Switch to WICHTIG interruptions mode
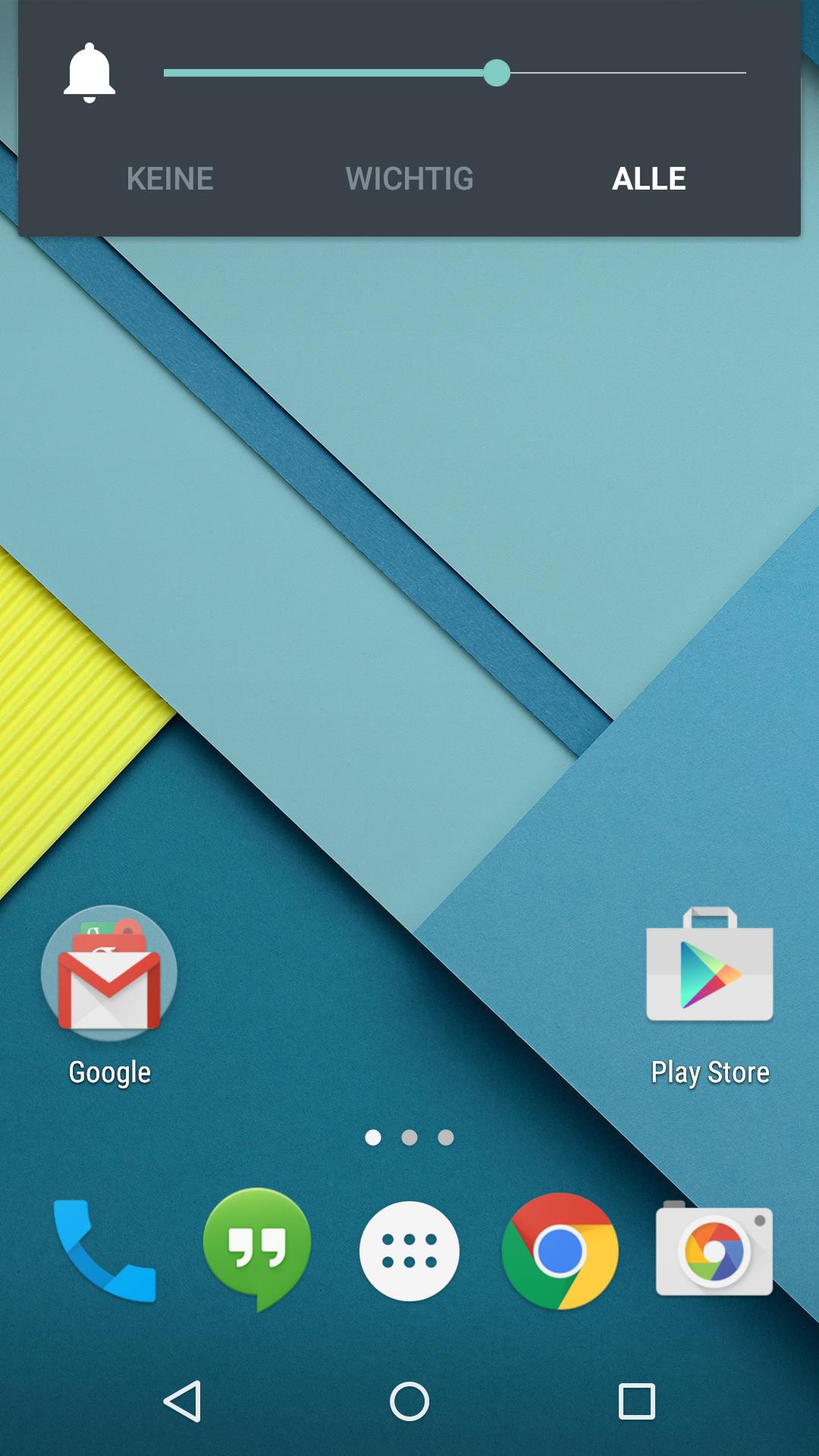 pyautogui.click(x=409, y=179)
